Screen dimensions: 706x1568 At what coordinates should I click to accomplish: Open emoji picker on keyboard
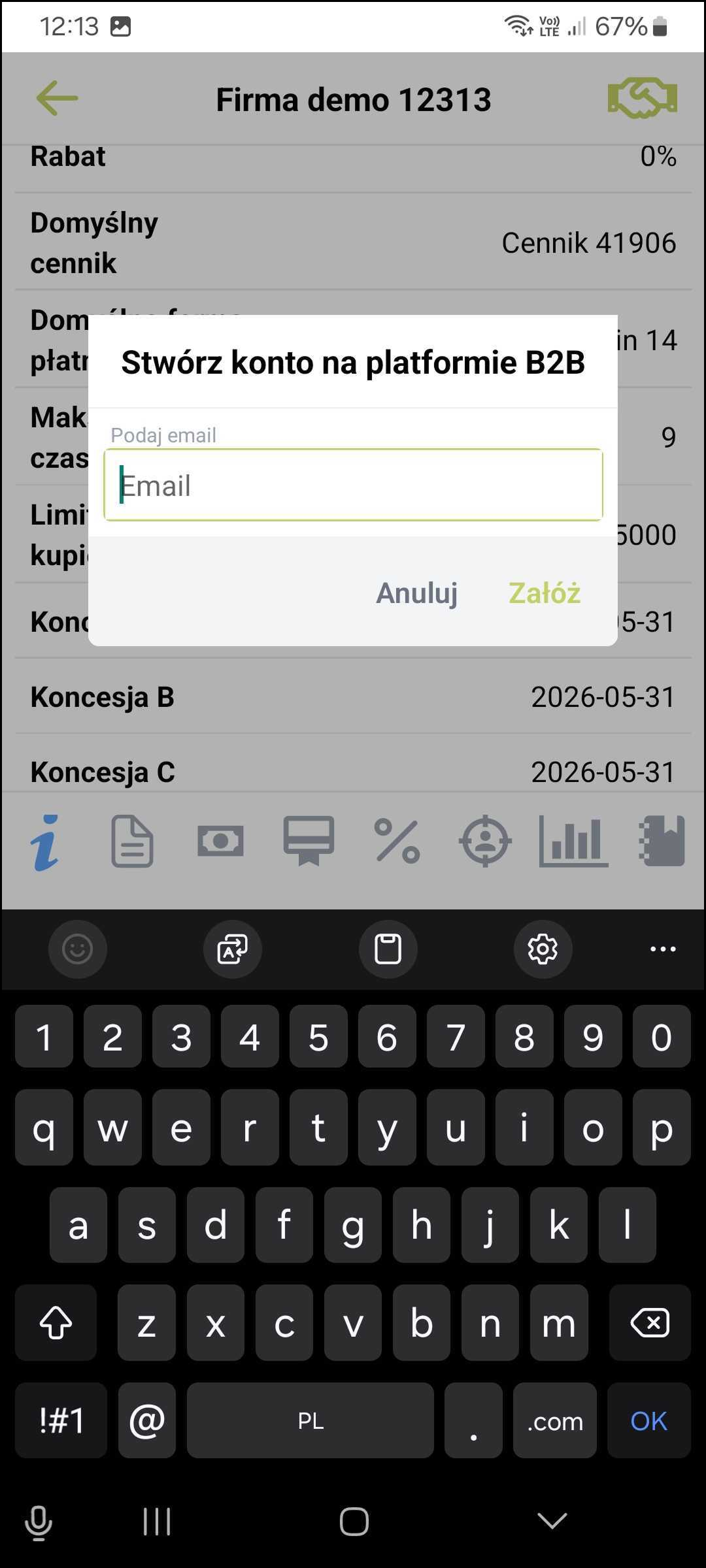[78, 949]
